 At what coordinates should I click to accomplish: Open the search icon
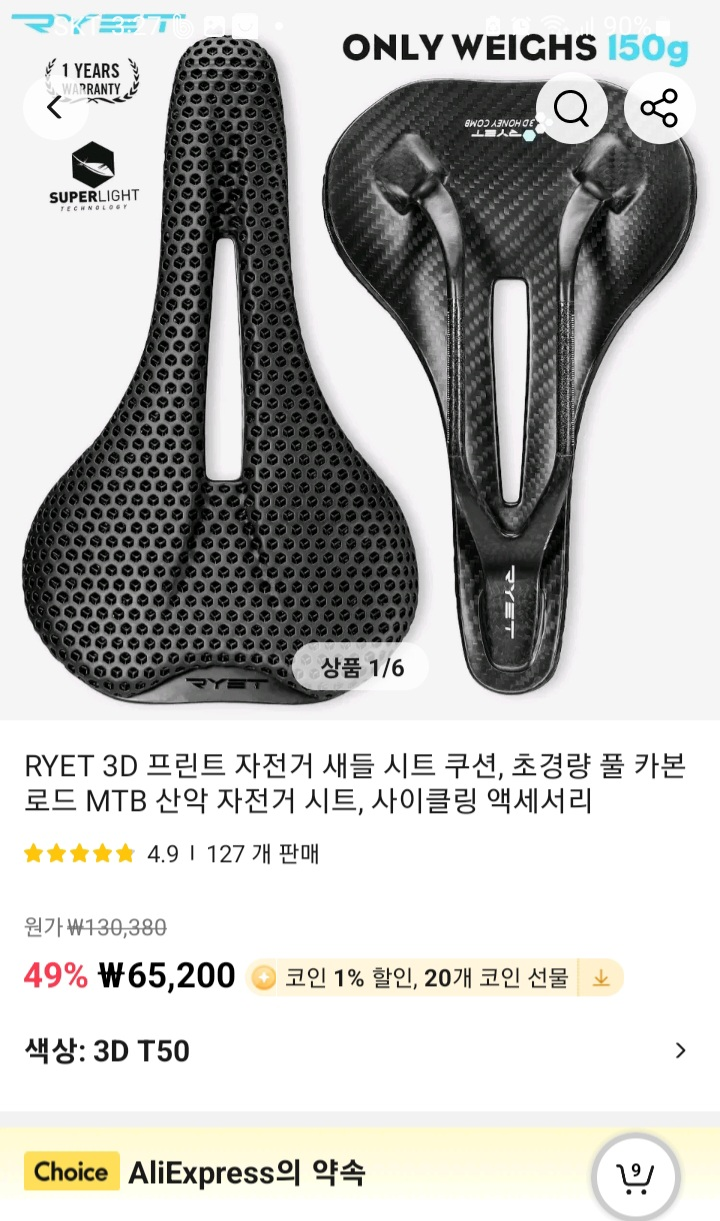pos(571,108)
